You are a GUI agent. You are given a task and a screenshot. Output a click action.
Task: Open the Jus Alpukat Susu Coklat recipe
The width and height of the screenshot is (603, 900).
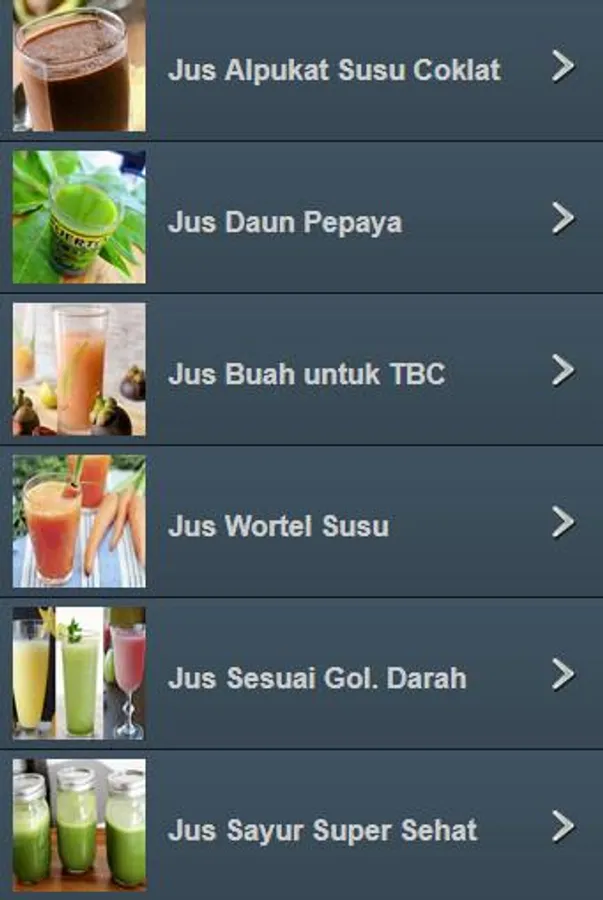tap(334, 70)
